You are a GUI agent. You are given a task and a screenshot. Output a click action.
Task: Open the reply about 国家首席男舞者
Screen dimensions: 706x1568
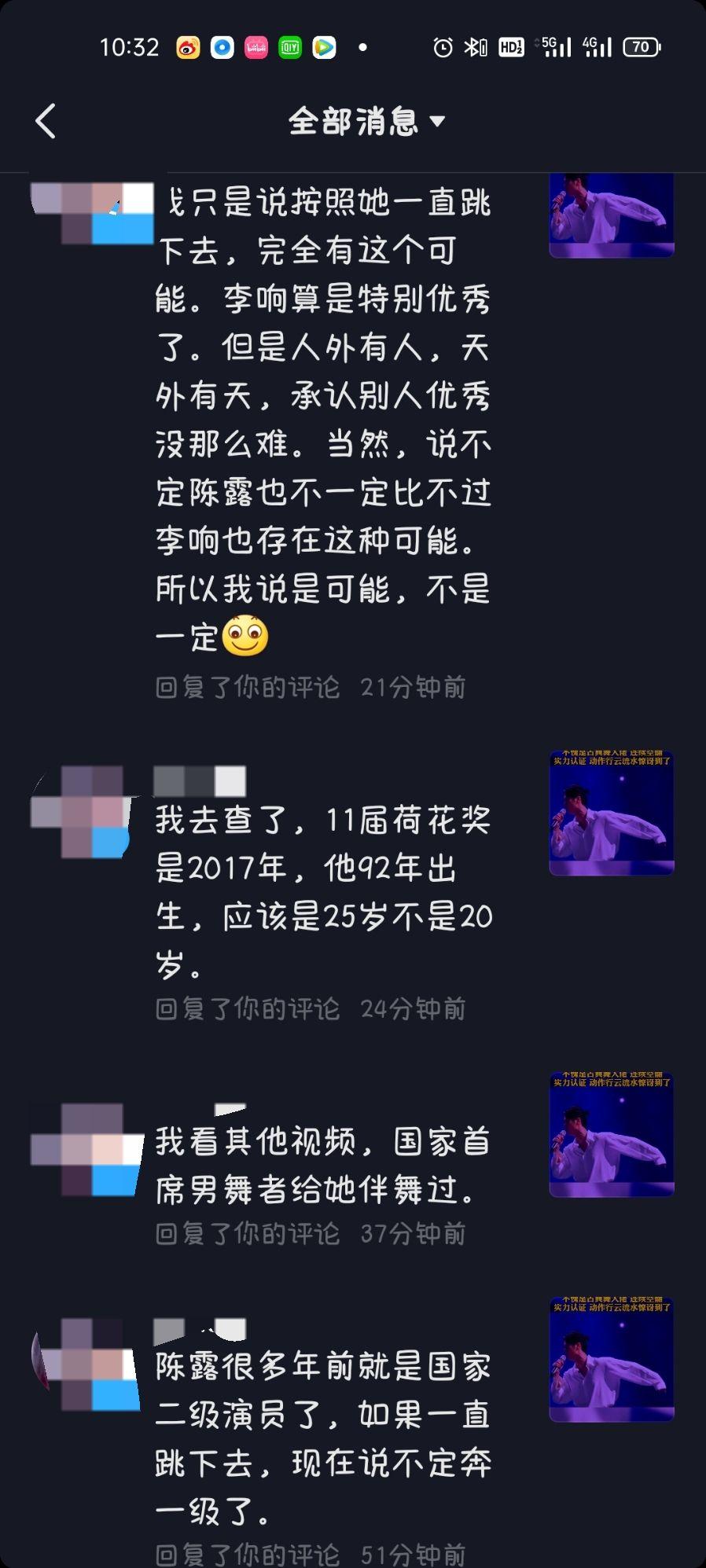click(x=322, y=1166)
